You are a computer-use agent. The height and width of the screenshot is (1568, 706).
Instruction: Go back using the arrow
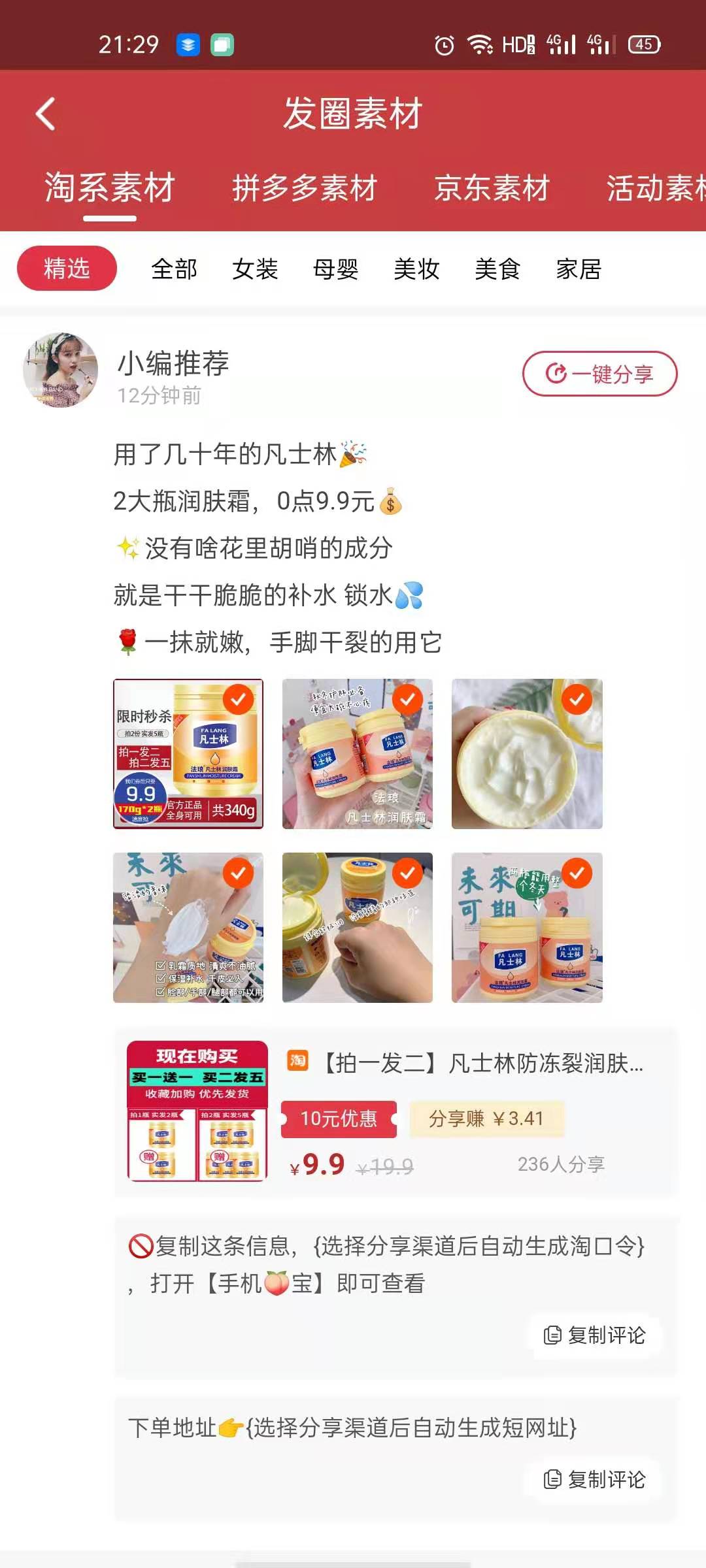45,114
